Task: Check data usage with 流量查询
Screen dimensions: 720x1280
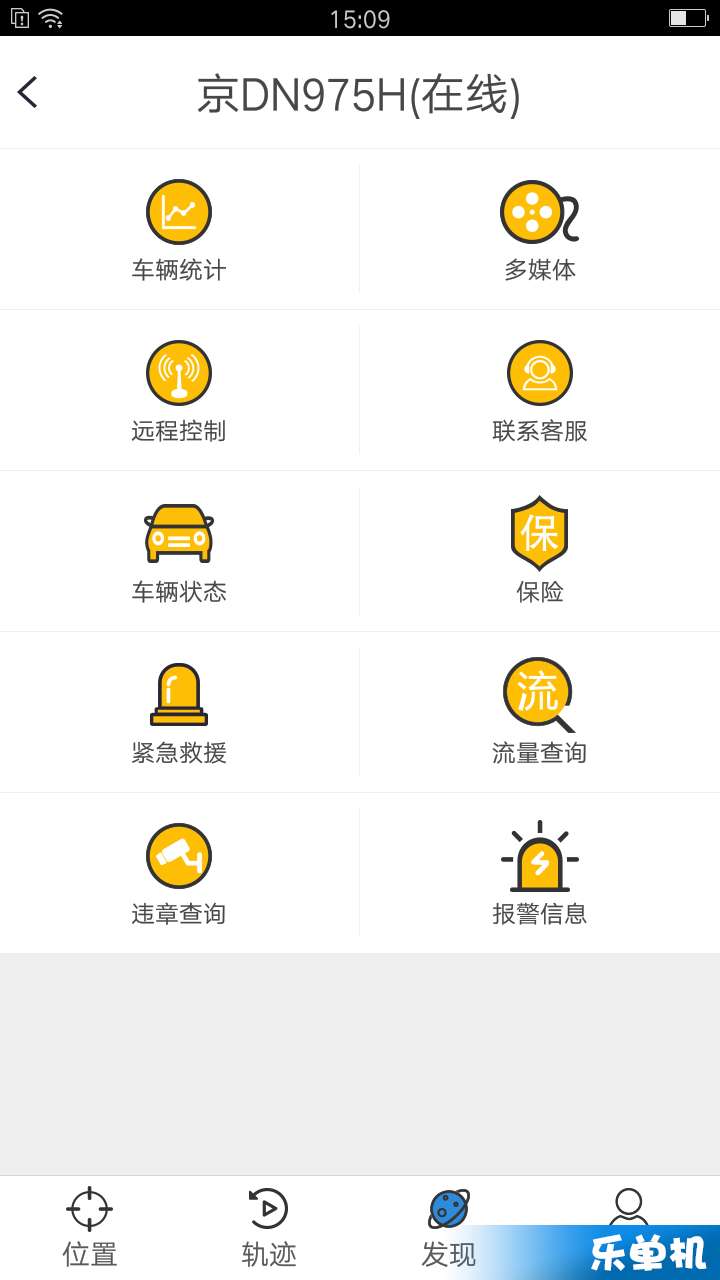Action: point(540,713)
